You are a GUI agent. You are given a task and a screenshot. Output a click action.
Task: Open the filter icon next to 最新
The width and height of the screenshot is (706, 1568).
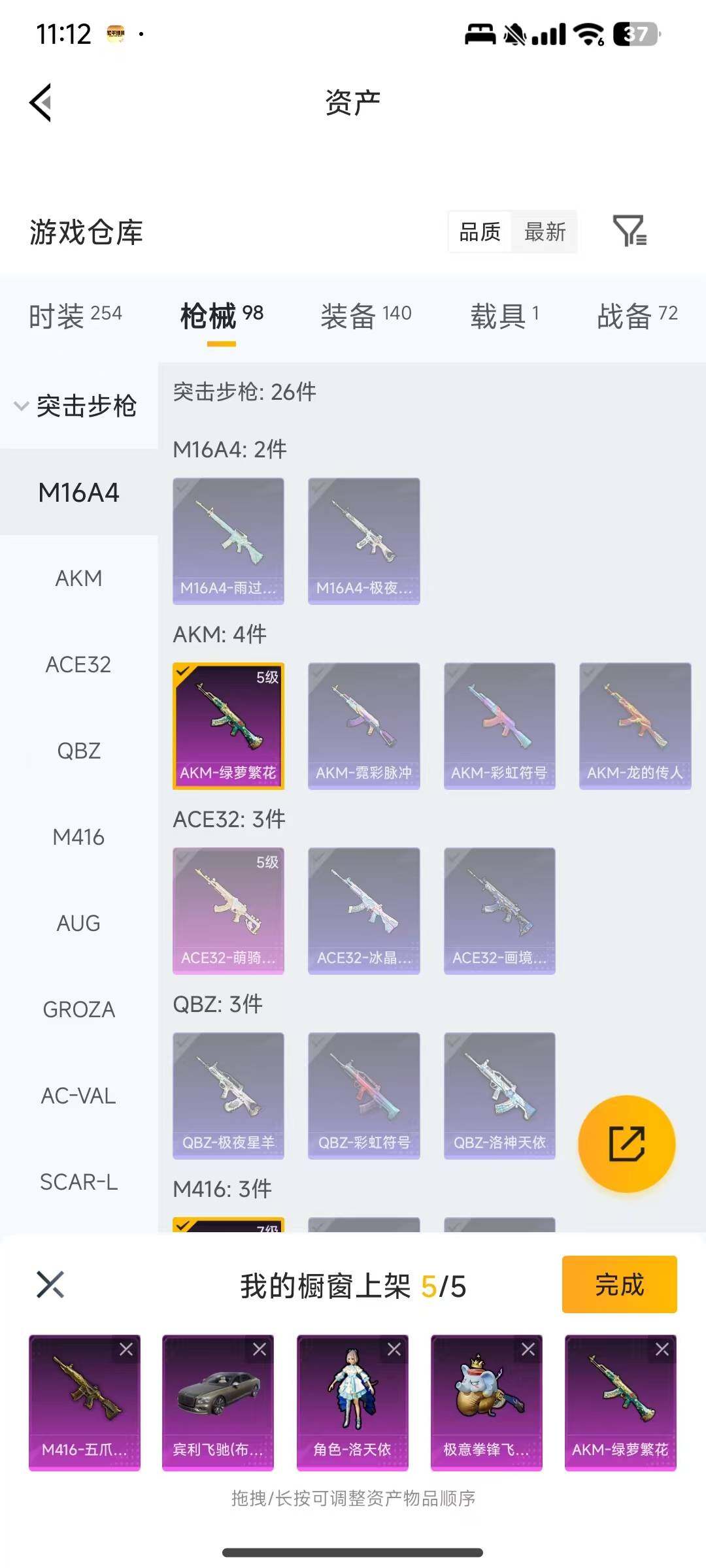click(630, 231)
